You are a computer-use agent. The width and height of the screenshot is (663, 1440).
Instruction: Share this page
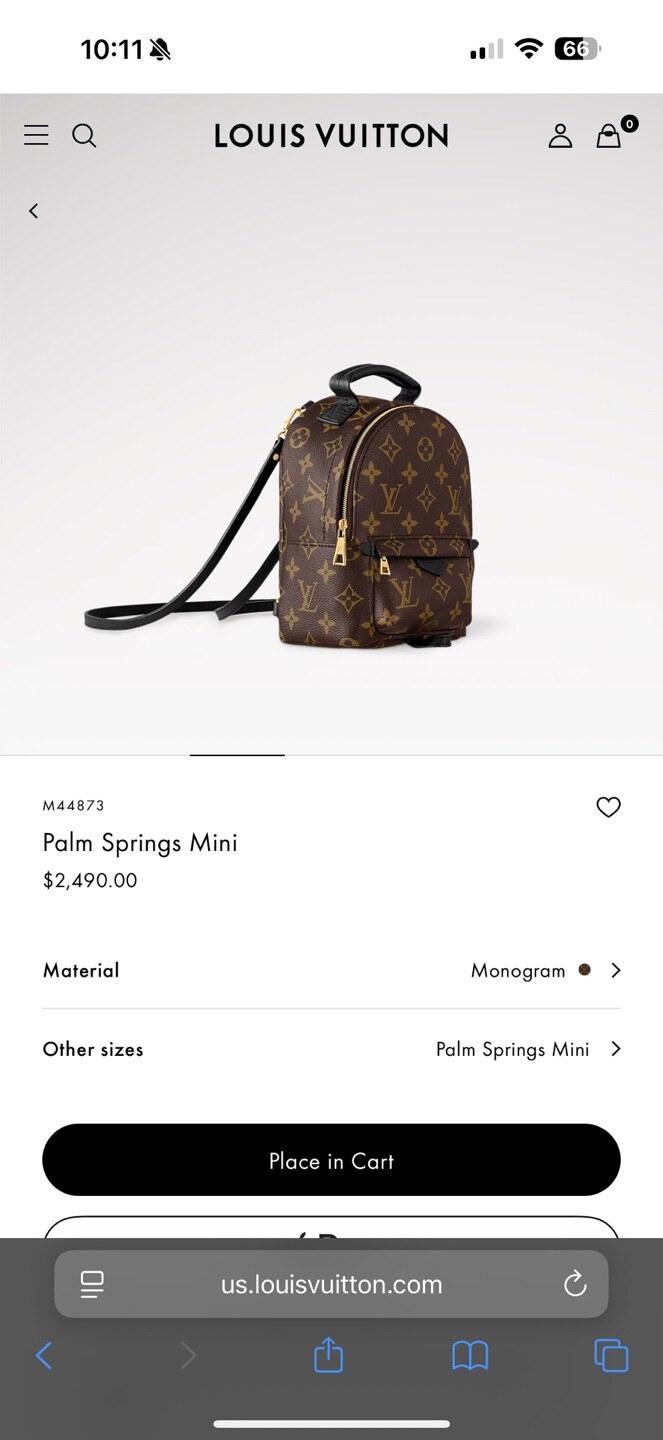click(328, 1356)
